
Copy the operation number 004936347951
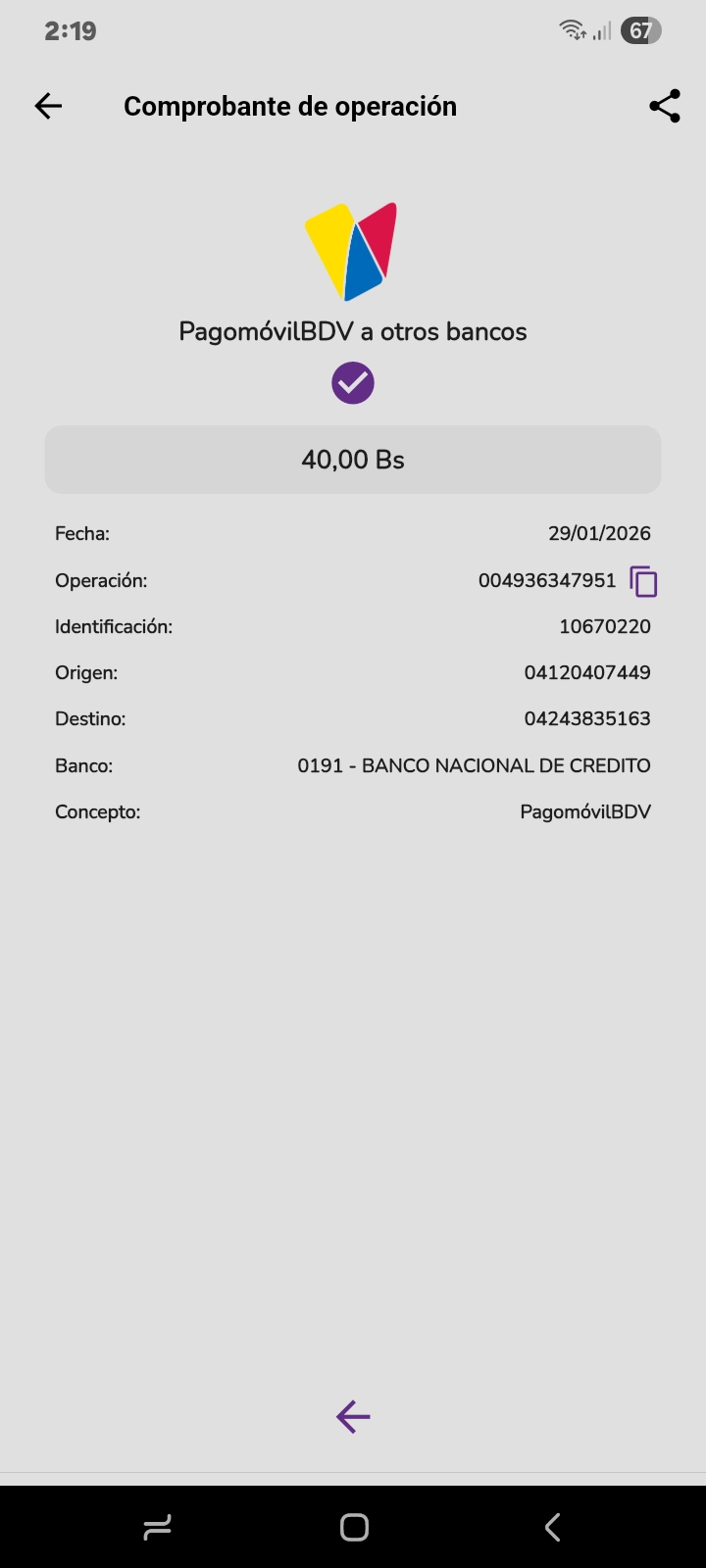(643, 581)
